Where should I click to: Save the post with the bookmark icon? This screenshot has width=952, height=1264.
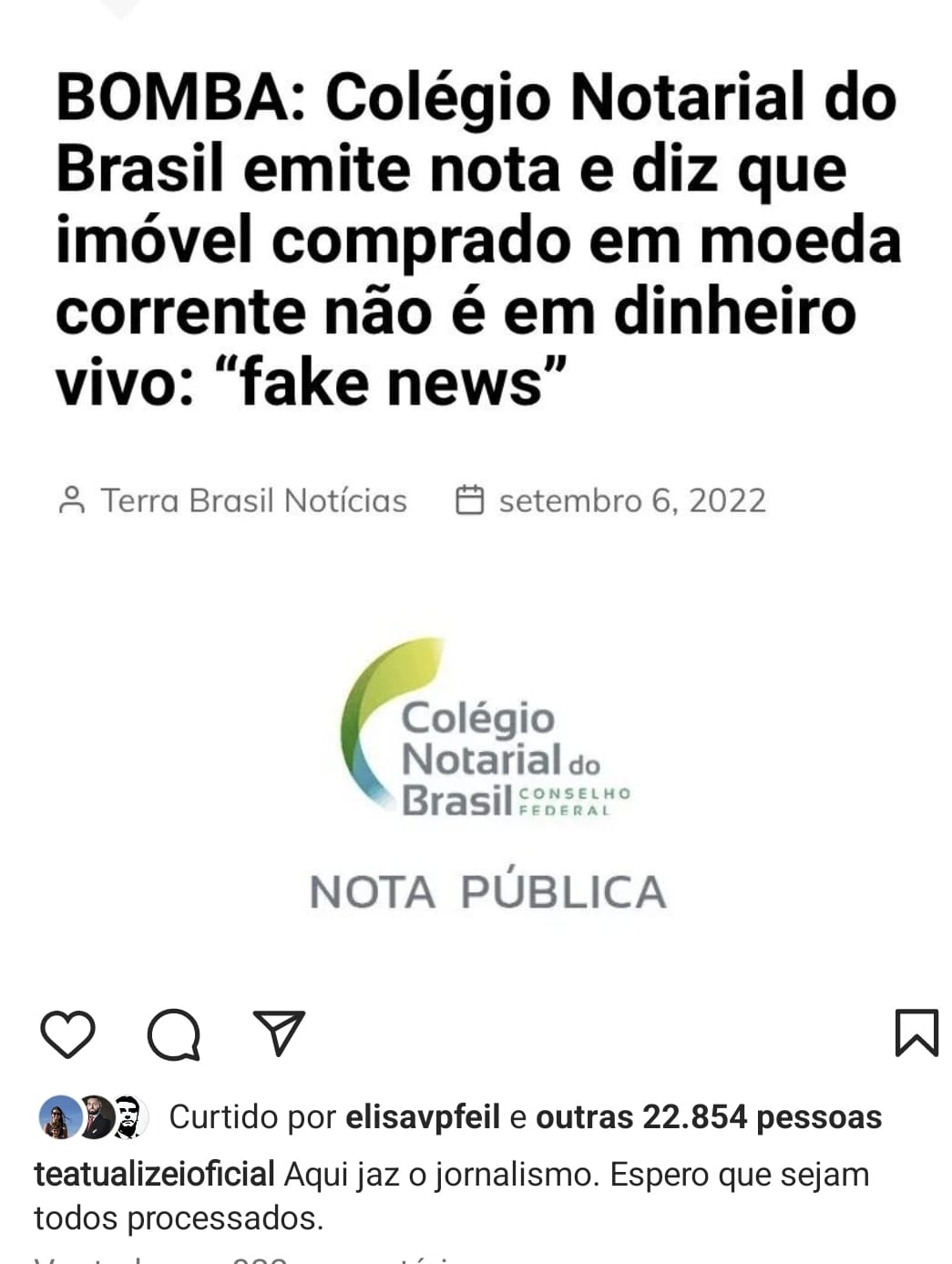pos(916,1033)
